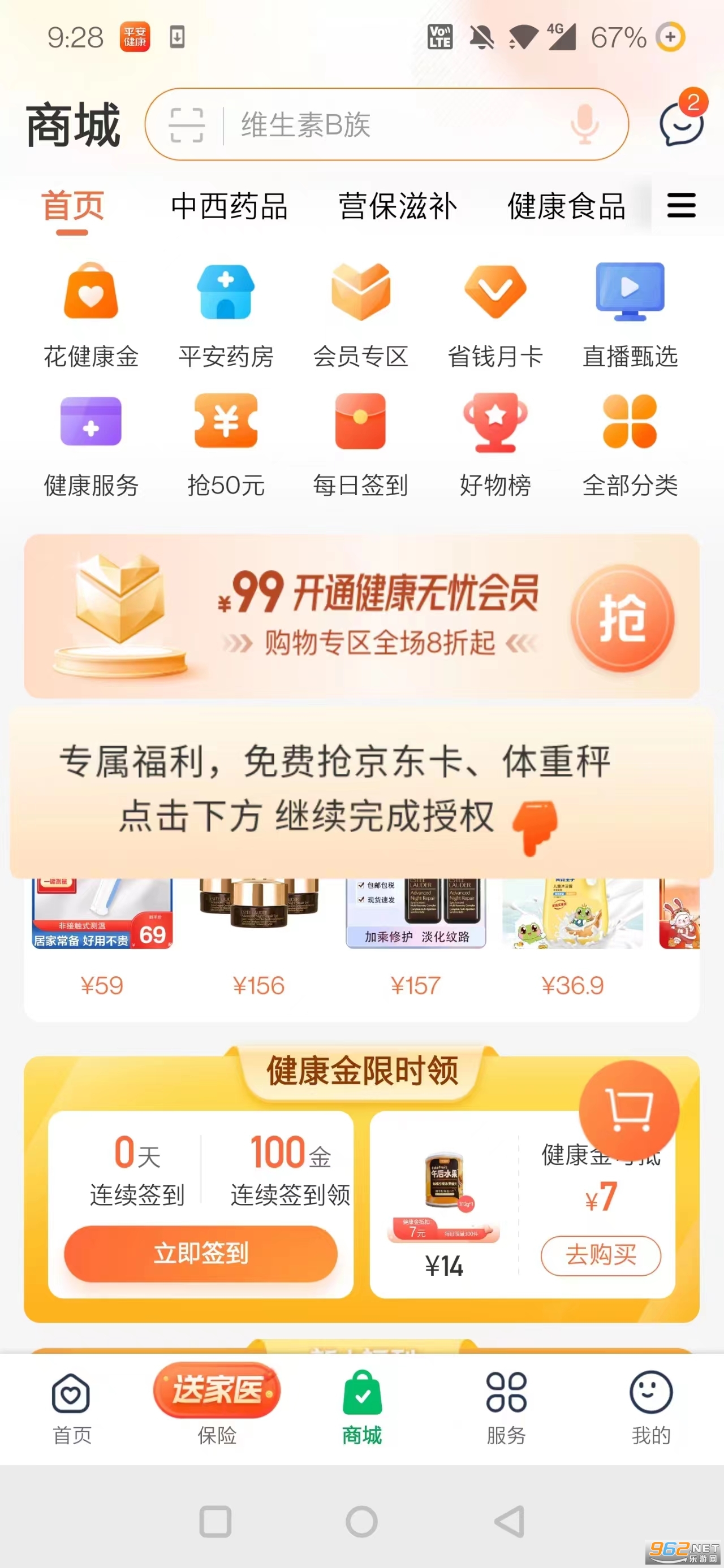724x1568 pixels.
Task: Switch to 中西药品 tab
Action: point(229,206)
